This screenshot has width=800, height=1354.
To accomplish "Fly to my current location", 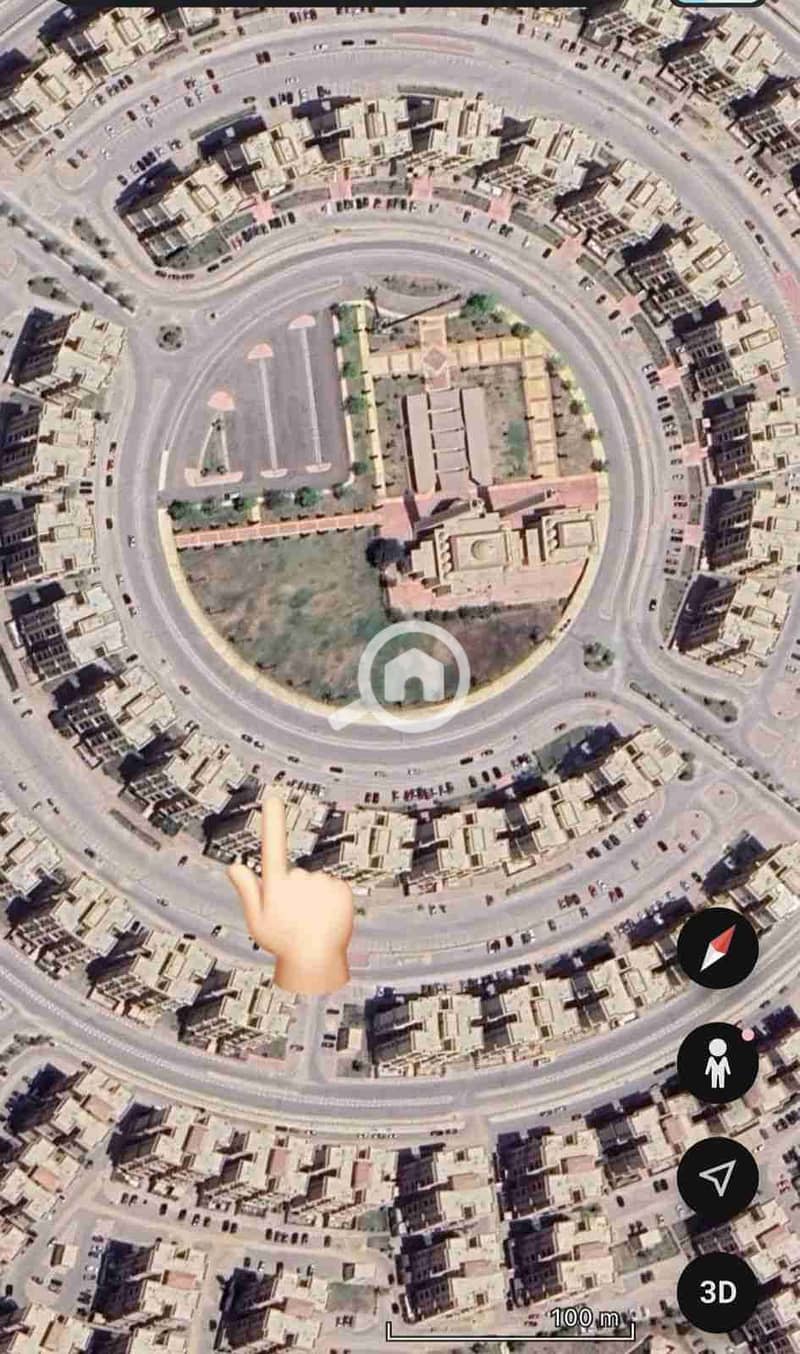I will click(x=717, y=1178).
